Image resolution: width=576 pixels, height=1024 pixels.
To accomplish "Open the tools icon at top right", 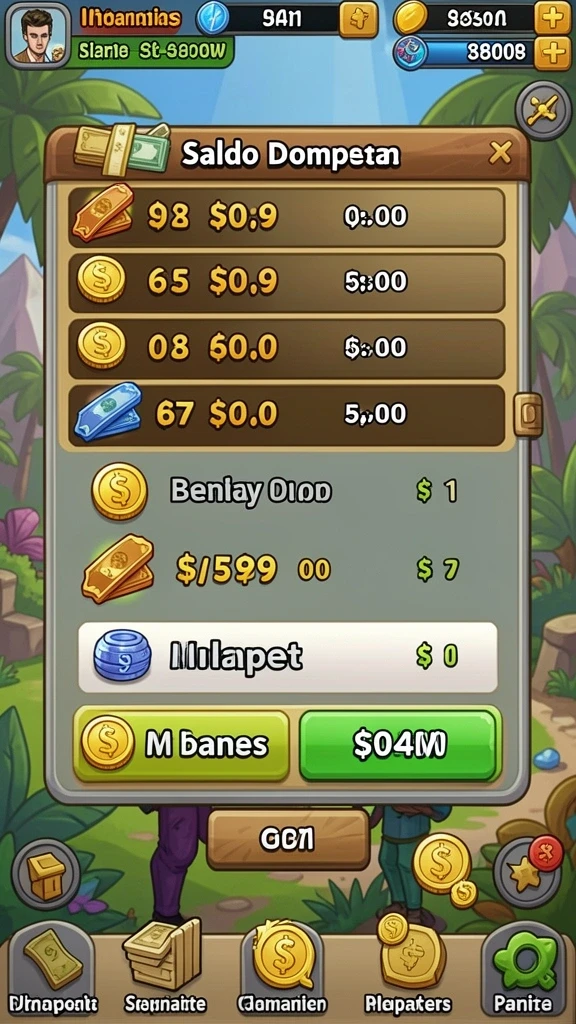I will pos(543,111).
